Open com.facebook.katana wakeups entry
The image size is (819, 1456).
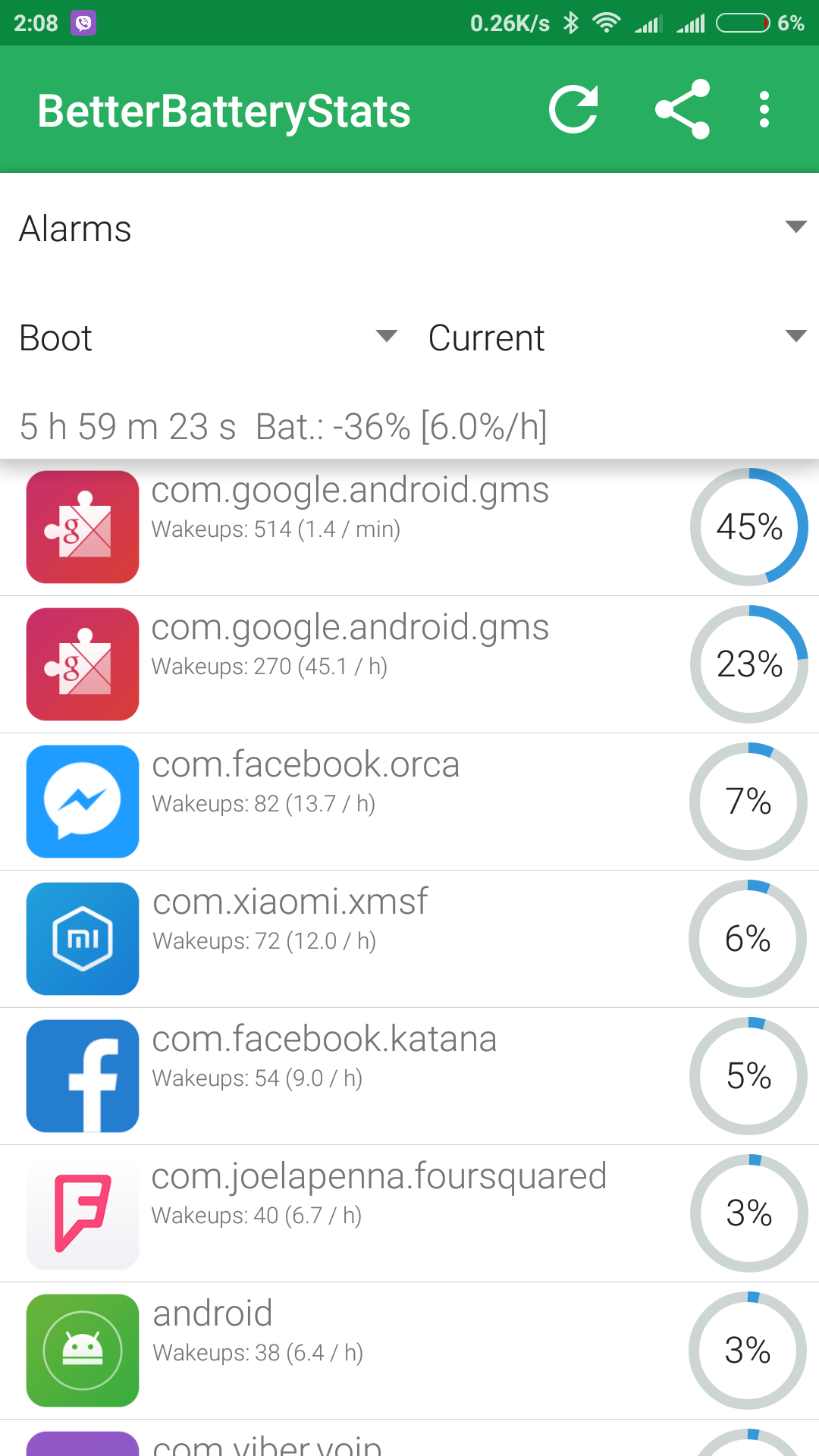pyautogui.click(x=409, y=1076)
